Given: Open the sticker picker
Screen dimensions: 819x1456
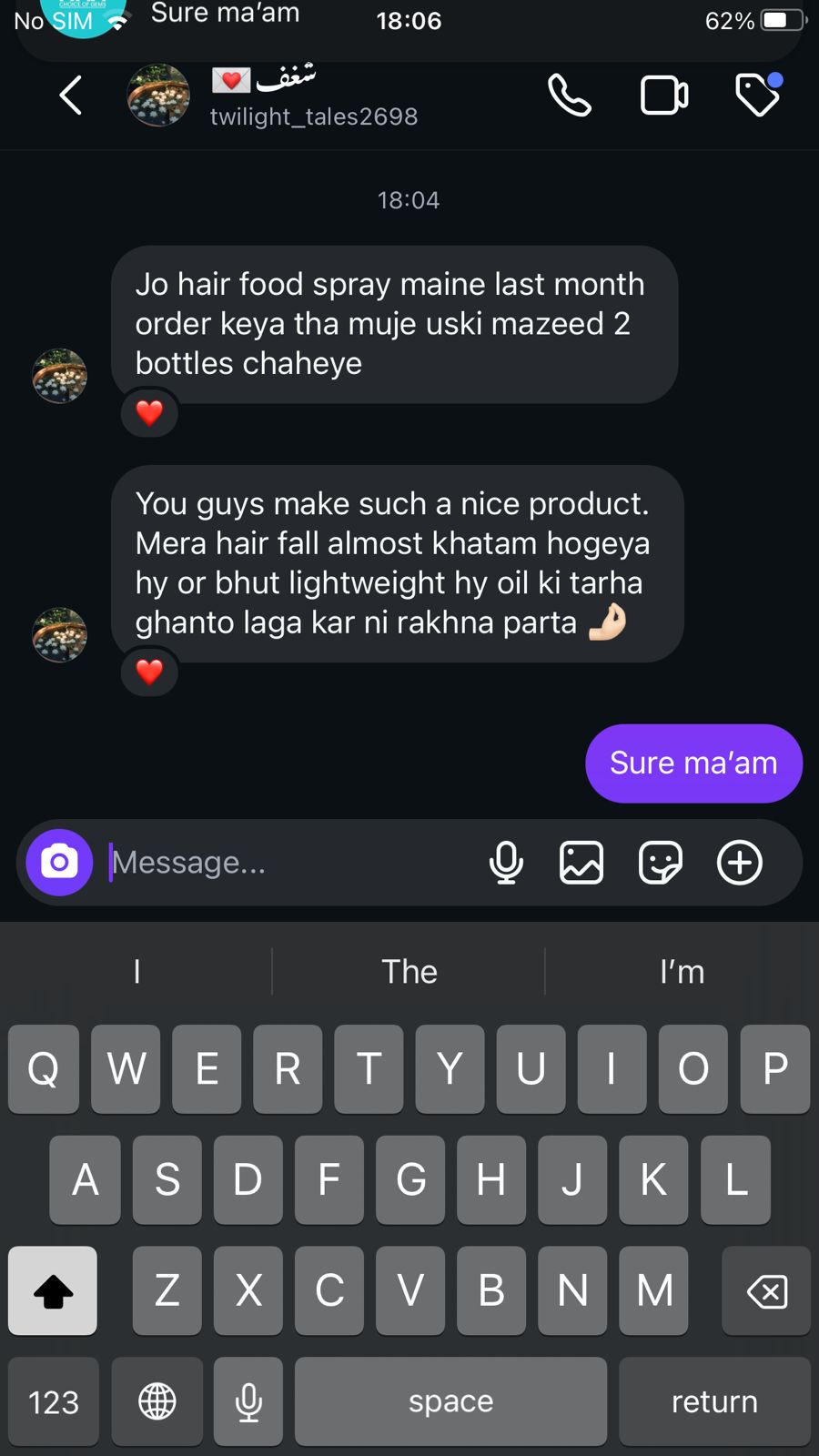Looking at the screenshot, I should point(661,862).
